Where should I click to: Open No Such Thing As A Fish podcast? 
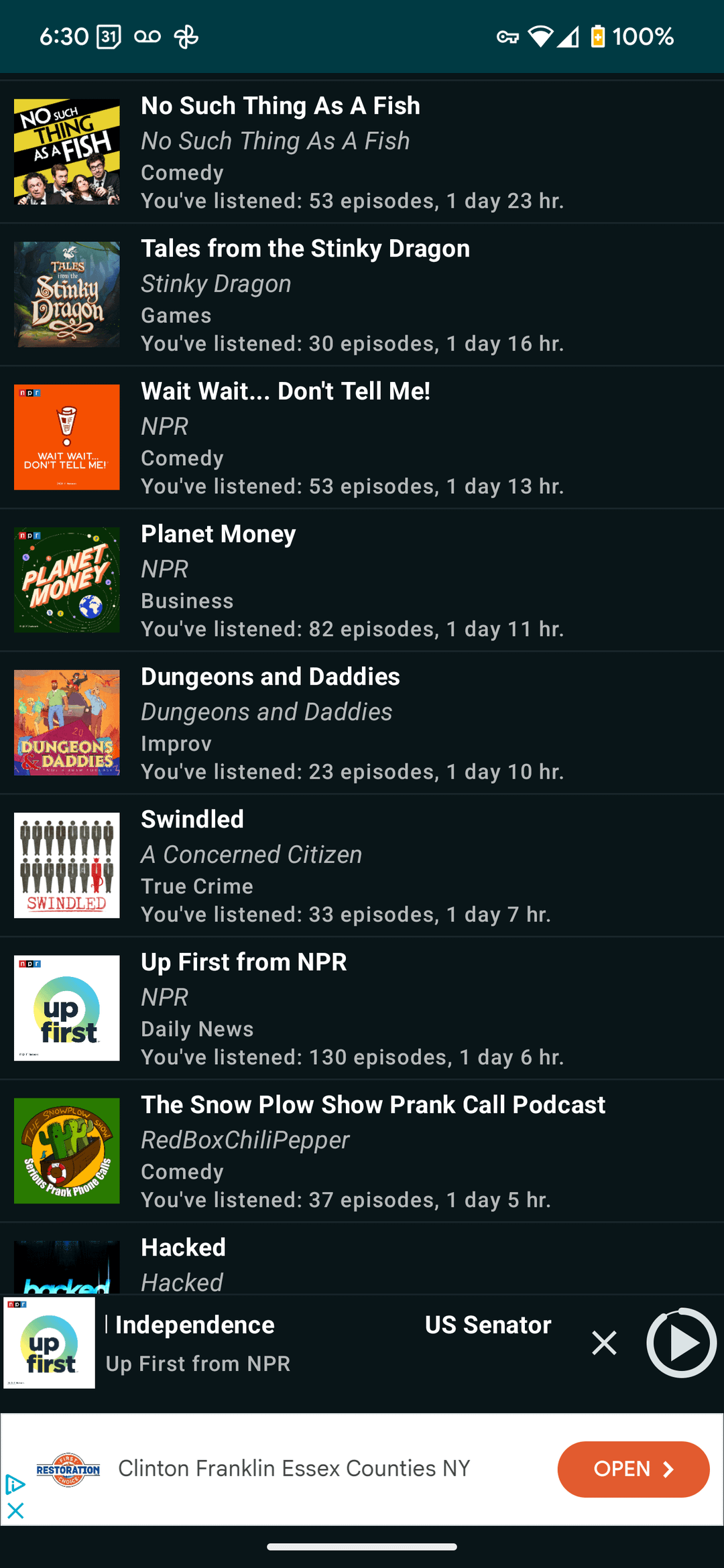[362, 152]
